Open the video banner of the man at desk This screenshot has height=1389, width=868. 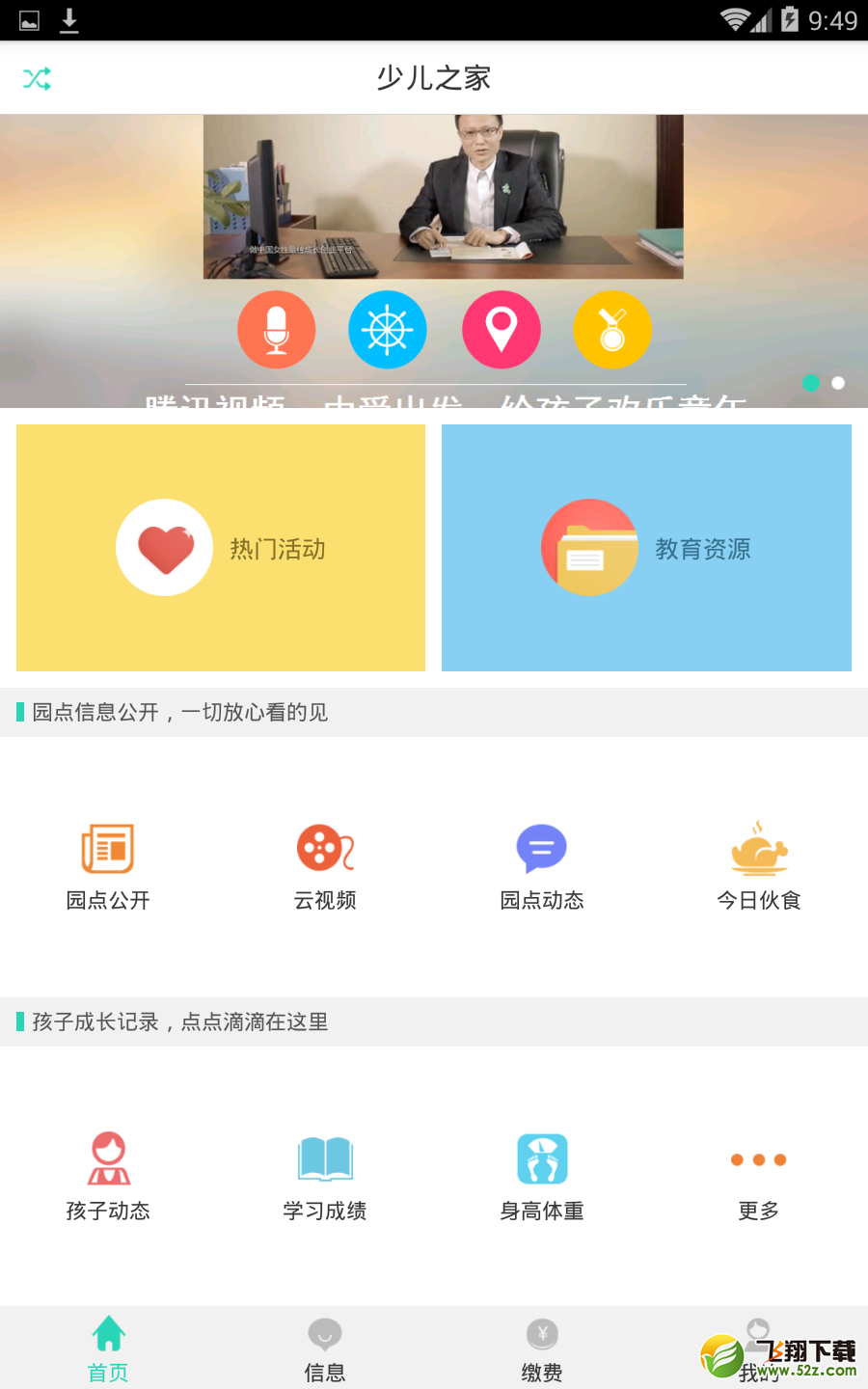pyautogui.click(x=443, y=197)
